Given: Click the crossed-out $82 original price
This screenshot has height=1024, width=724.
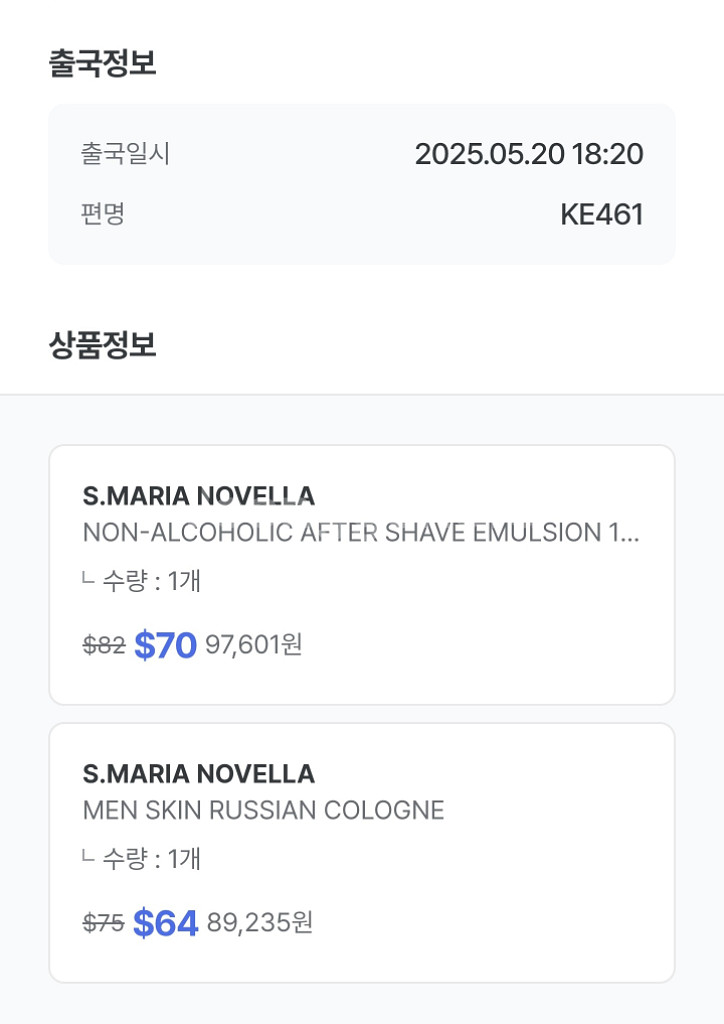Looking at the screenshot, I should coord(105,645).
